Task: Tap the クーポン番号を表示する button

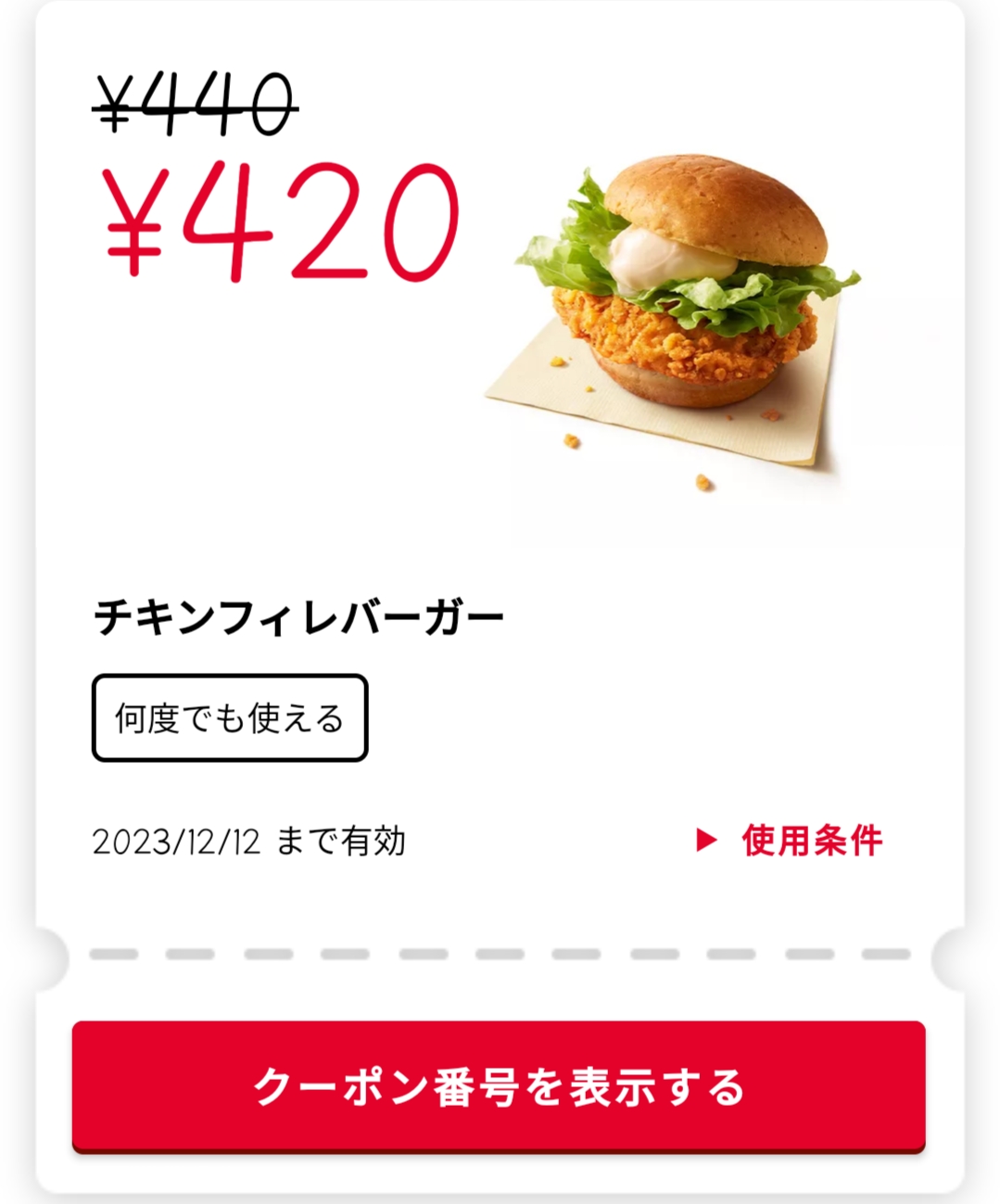Action: tap(499, 1086)
